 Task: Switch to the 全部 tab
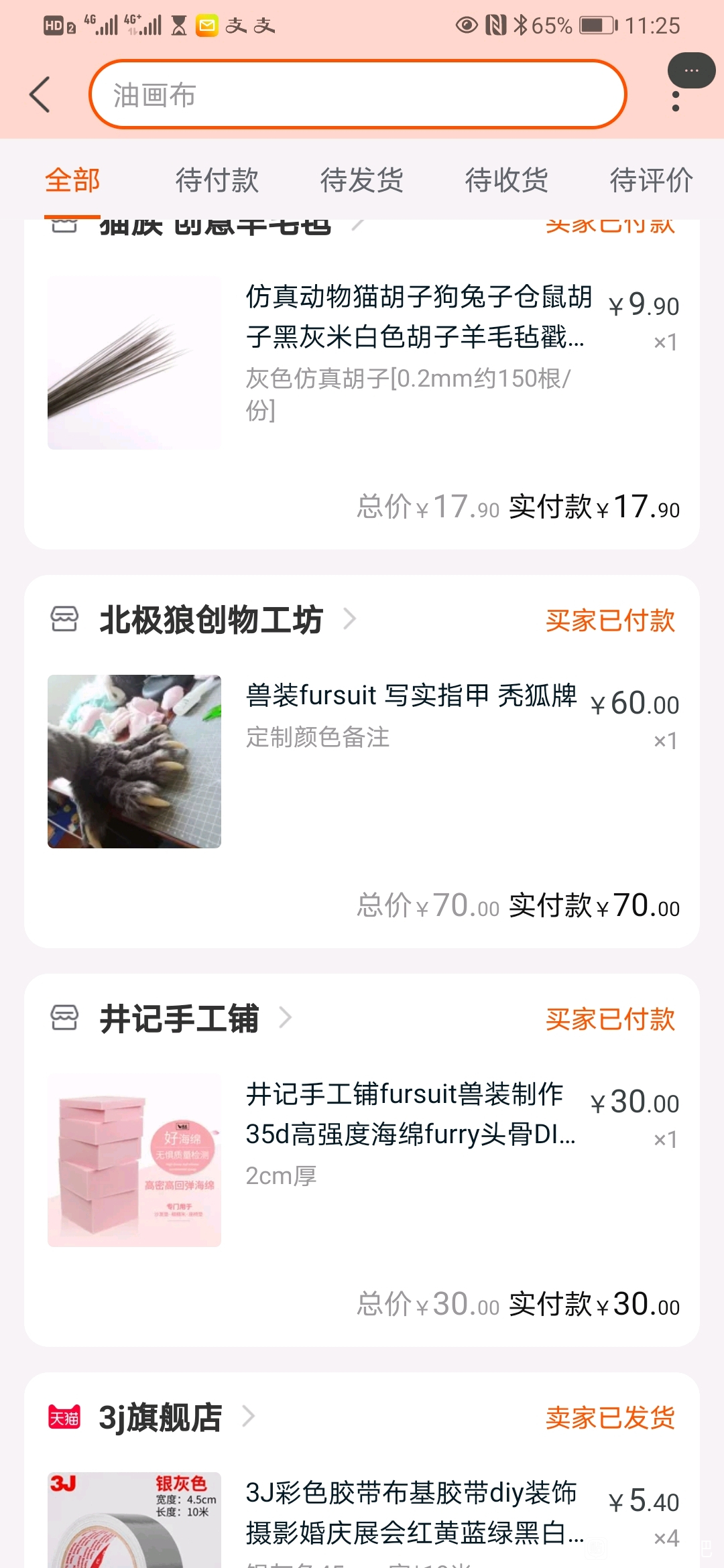(x=72, y=180)
